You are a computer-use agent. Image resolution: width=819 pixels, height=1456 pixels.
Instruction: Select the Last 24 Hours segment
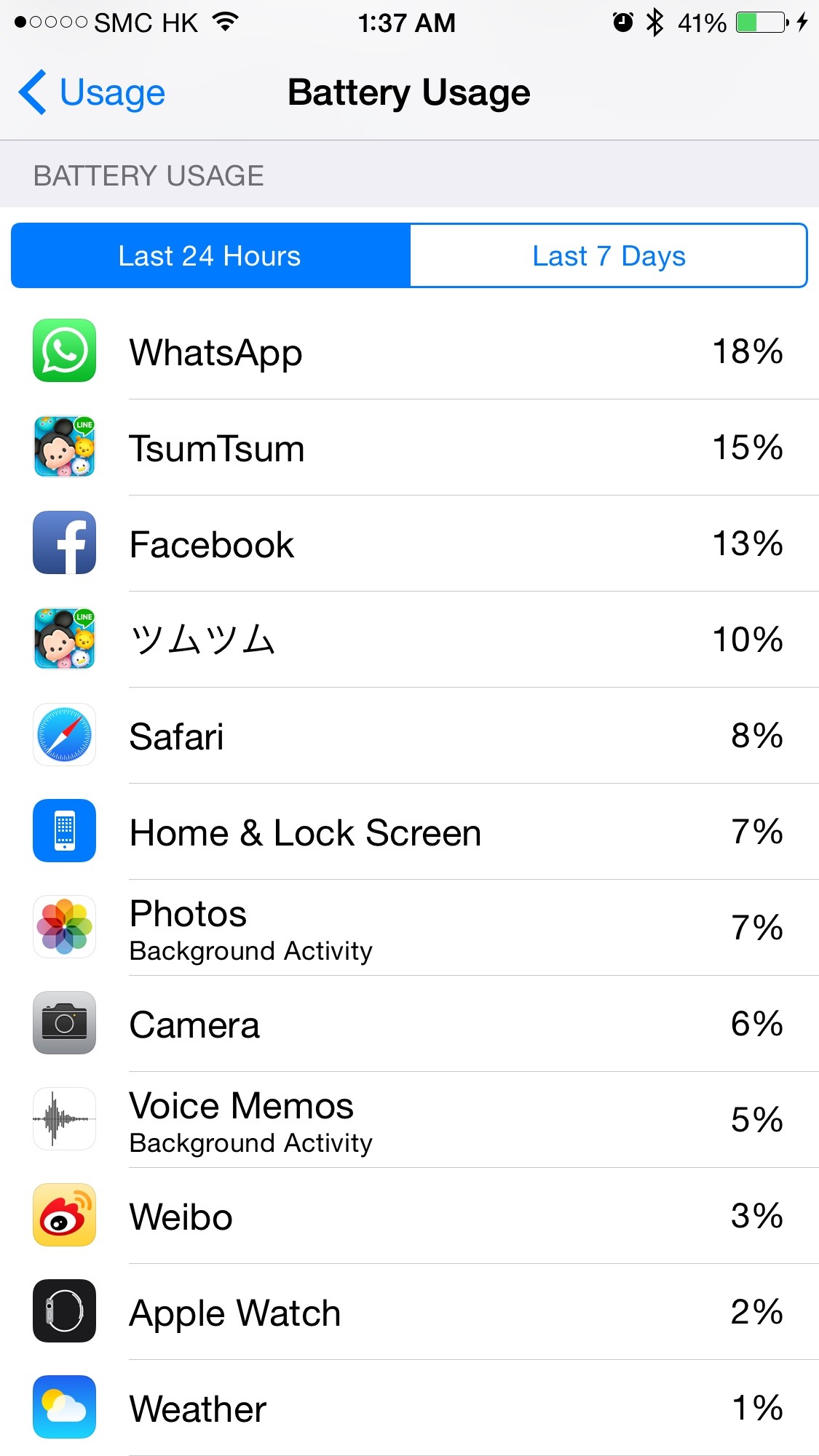pyautogui.click(x=210, y=255)
